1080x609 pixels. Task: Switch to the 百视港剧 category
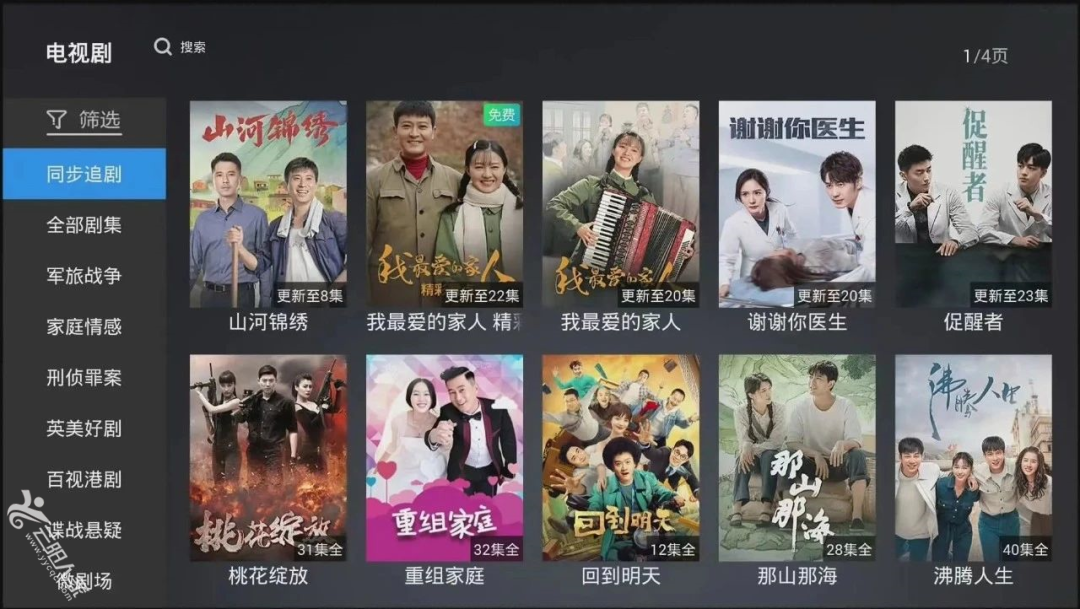(84, 479)
